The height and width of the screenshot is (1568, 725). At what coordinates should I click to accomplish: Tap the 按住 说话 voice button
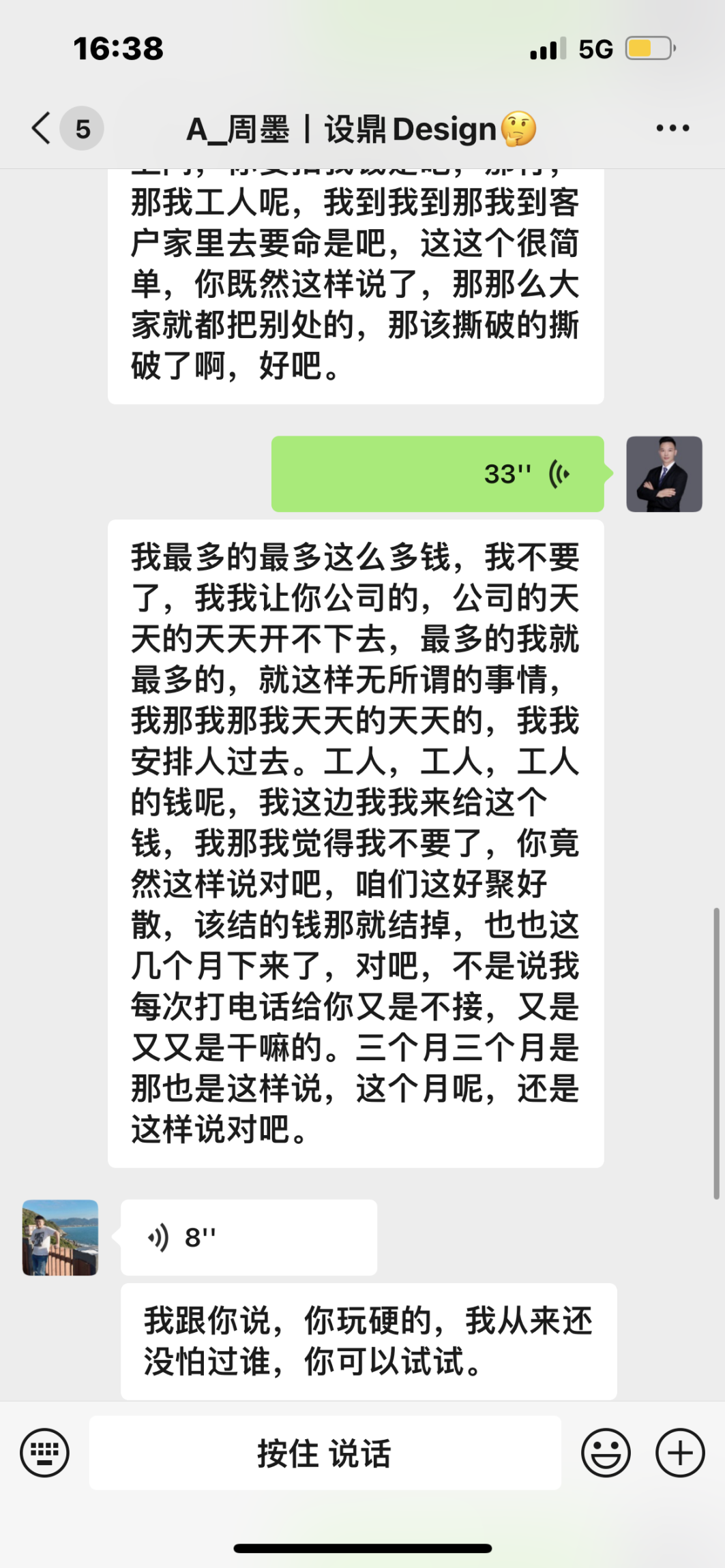pyautogui.click(x=325, y=1453)
